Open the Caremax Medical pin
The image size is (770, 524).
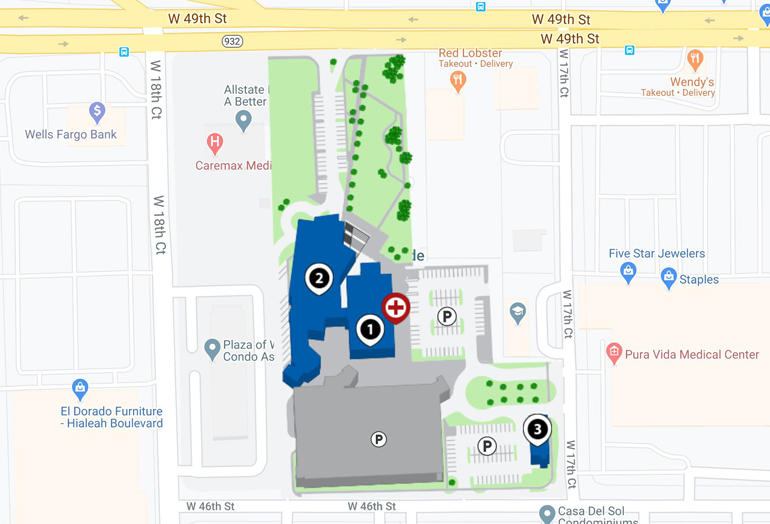pyautogui.click(x=214, y=144)
